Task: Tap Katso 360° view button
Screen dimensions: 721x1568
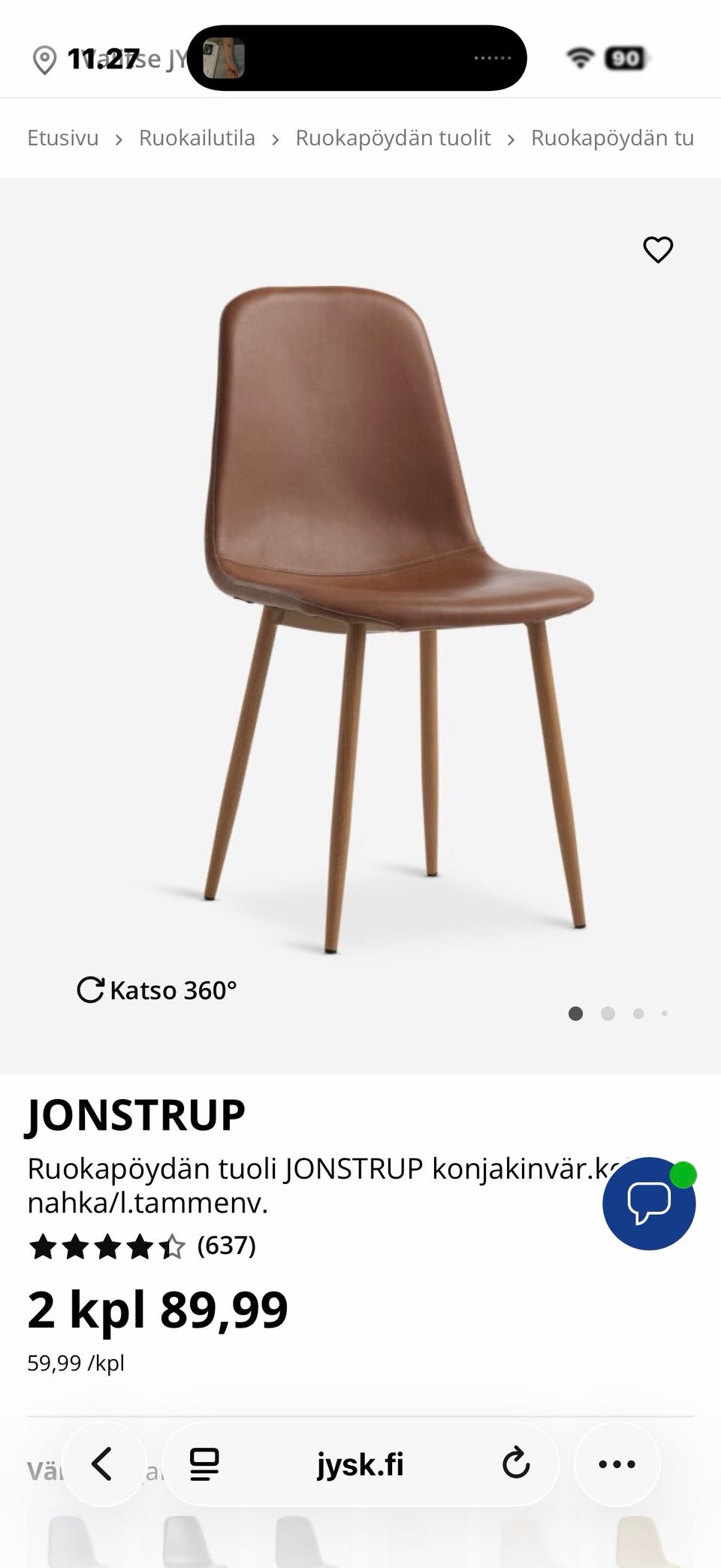Action: coord(158,990)
